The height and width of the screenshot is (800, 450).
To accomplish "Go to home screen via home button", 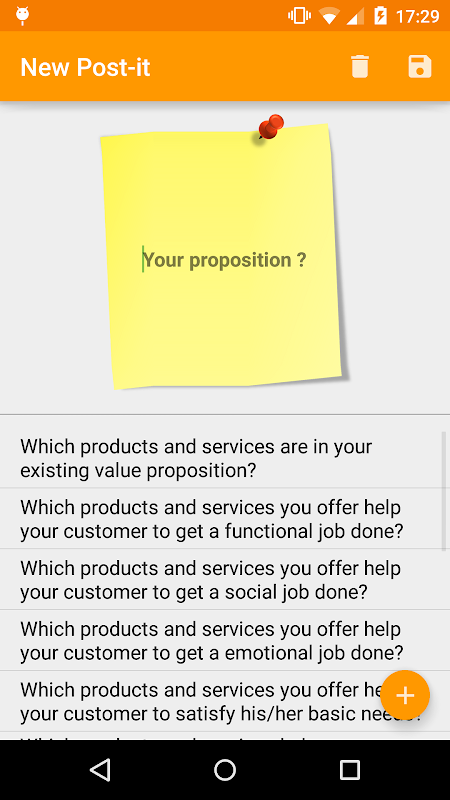I will pos(224,769).
